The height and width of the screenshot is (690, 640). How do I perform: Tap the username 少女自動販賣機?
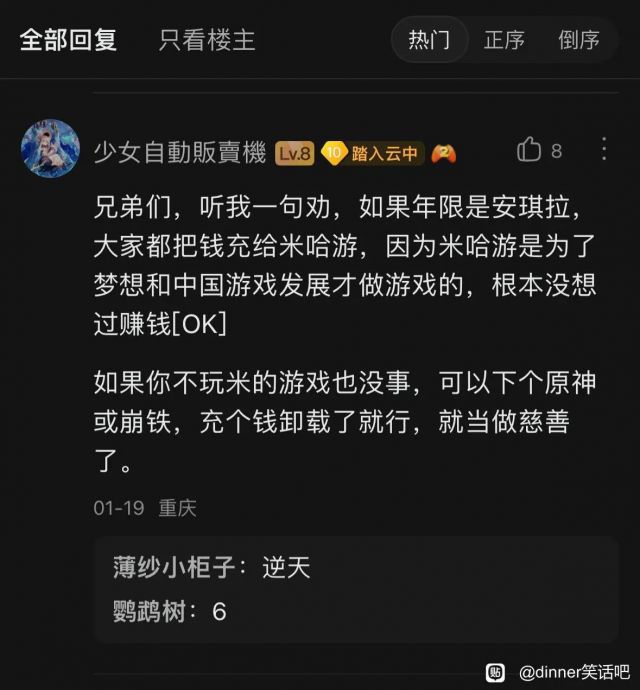tap(180, 153)
